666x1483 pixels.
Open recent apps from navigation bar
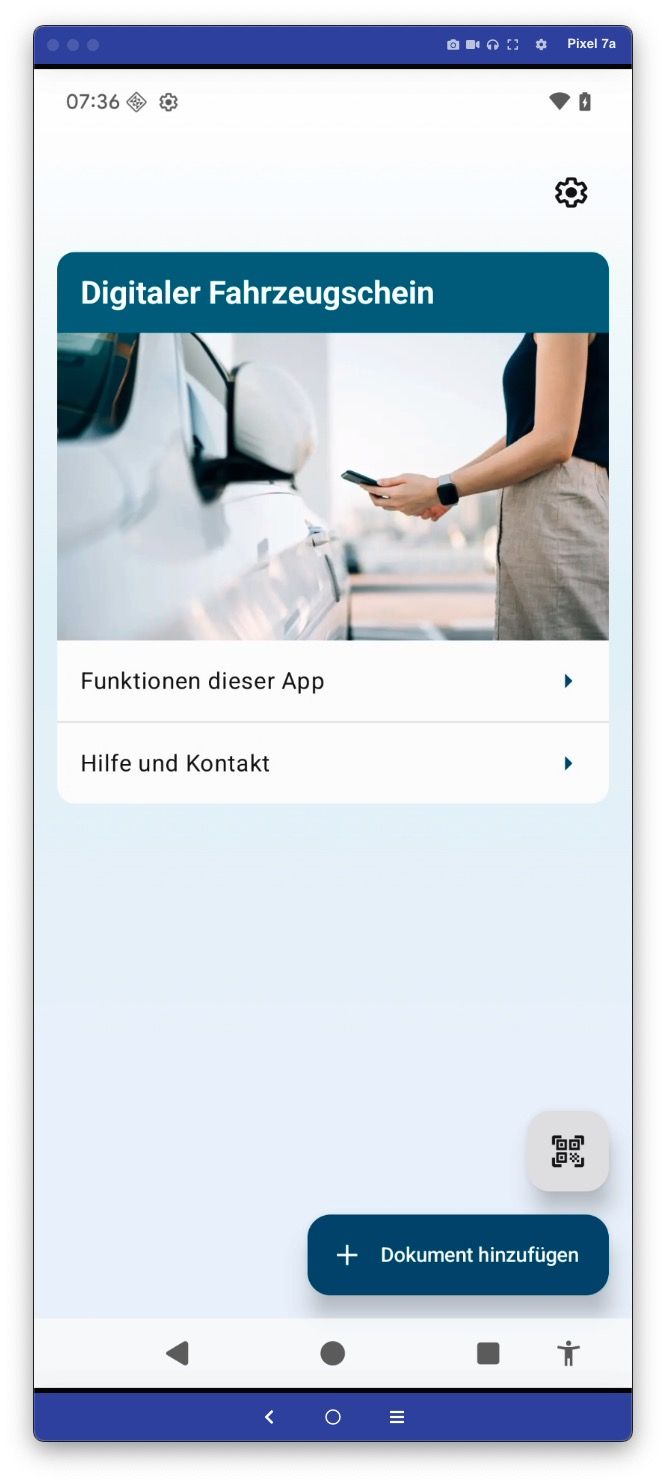point(488,1353)
